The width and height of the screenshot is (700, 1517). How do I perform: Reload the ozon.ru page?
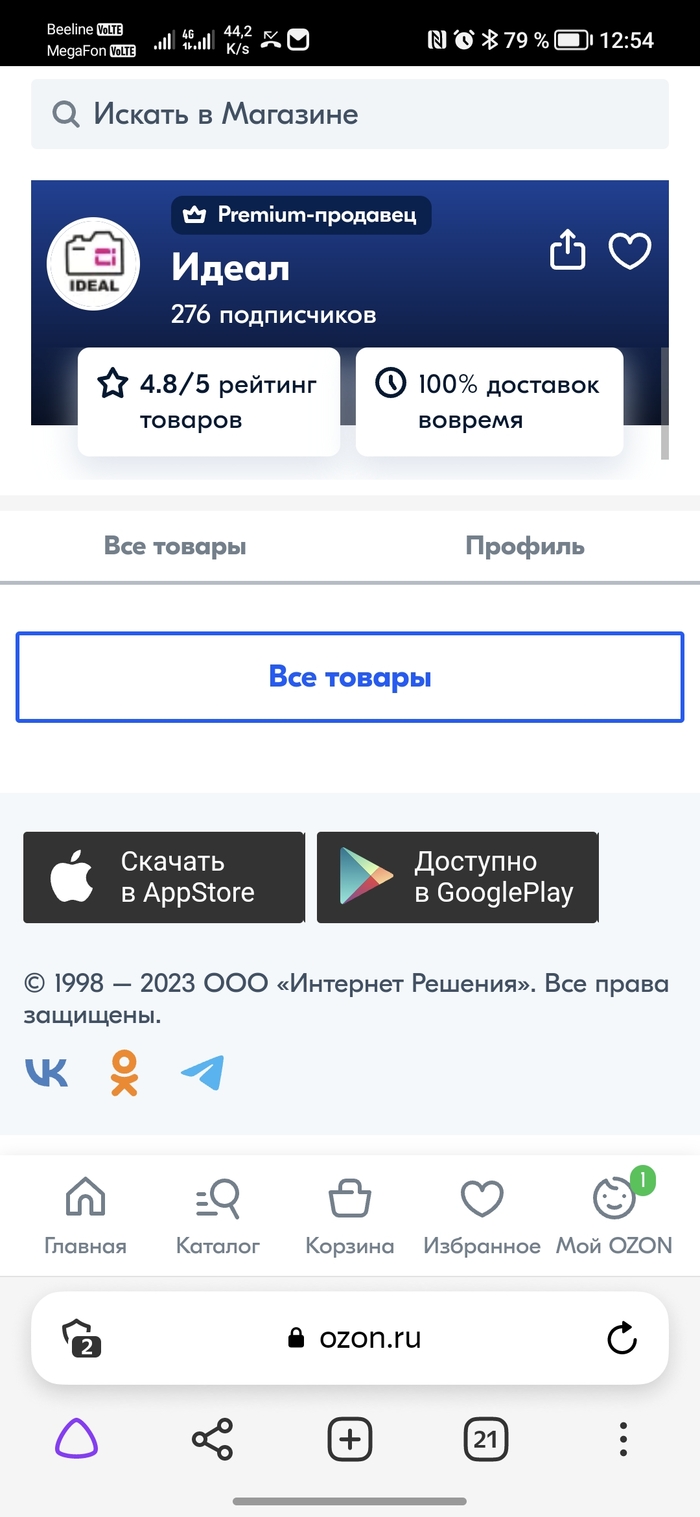pos(622,1338)
